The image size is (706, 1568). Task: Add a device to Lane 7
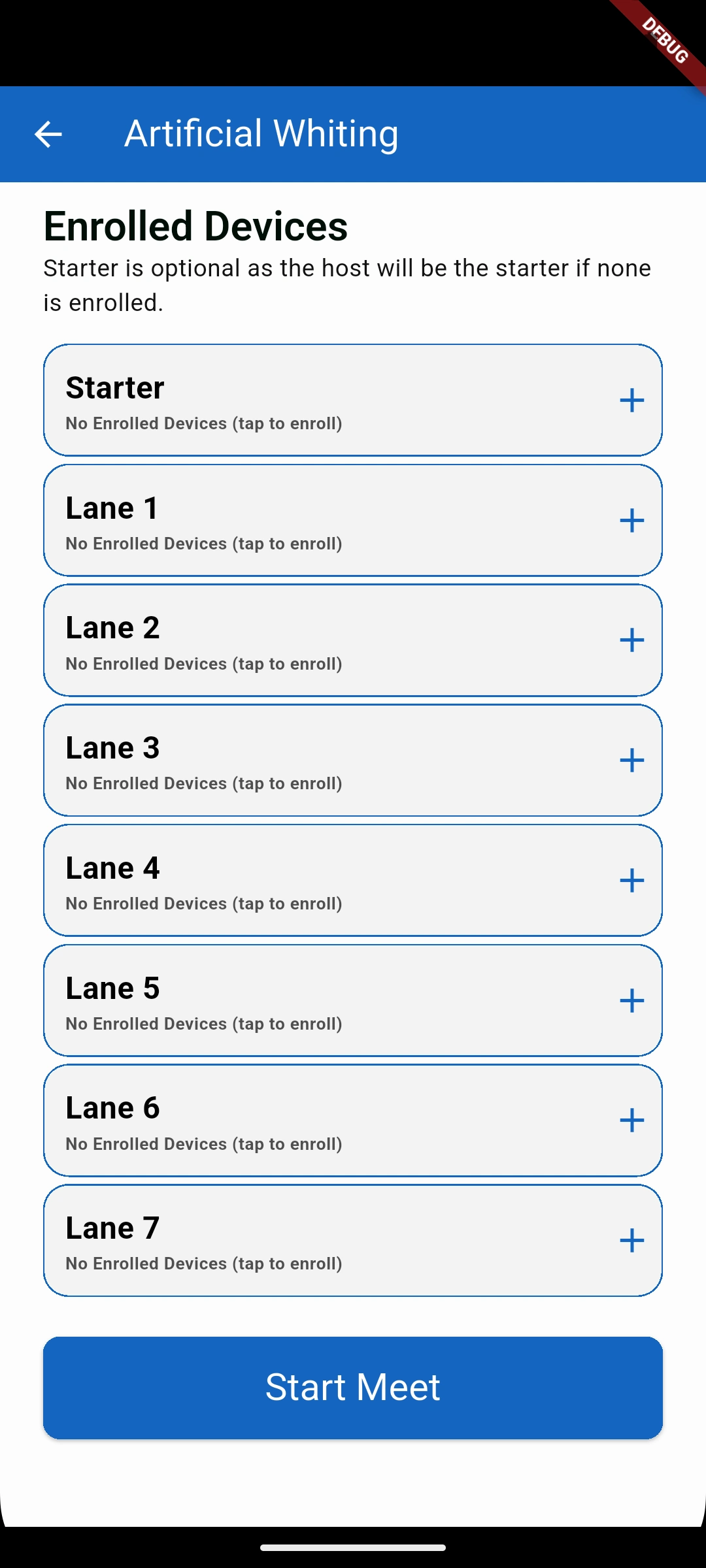353,1240
